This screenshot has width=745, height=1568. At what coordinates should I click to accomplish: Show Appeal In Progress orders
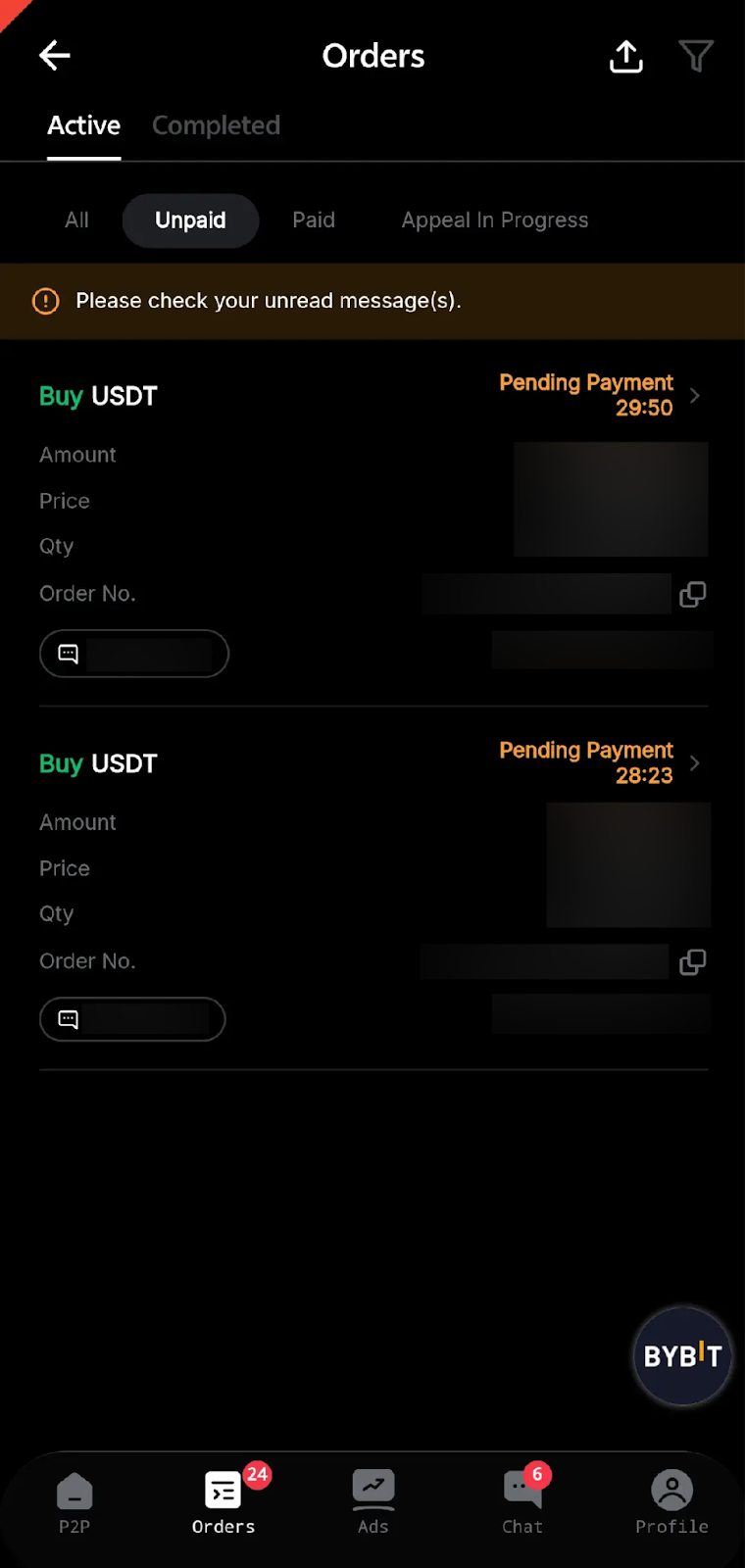(x=494, y=220)
